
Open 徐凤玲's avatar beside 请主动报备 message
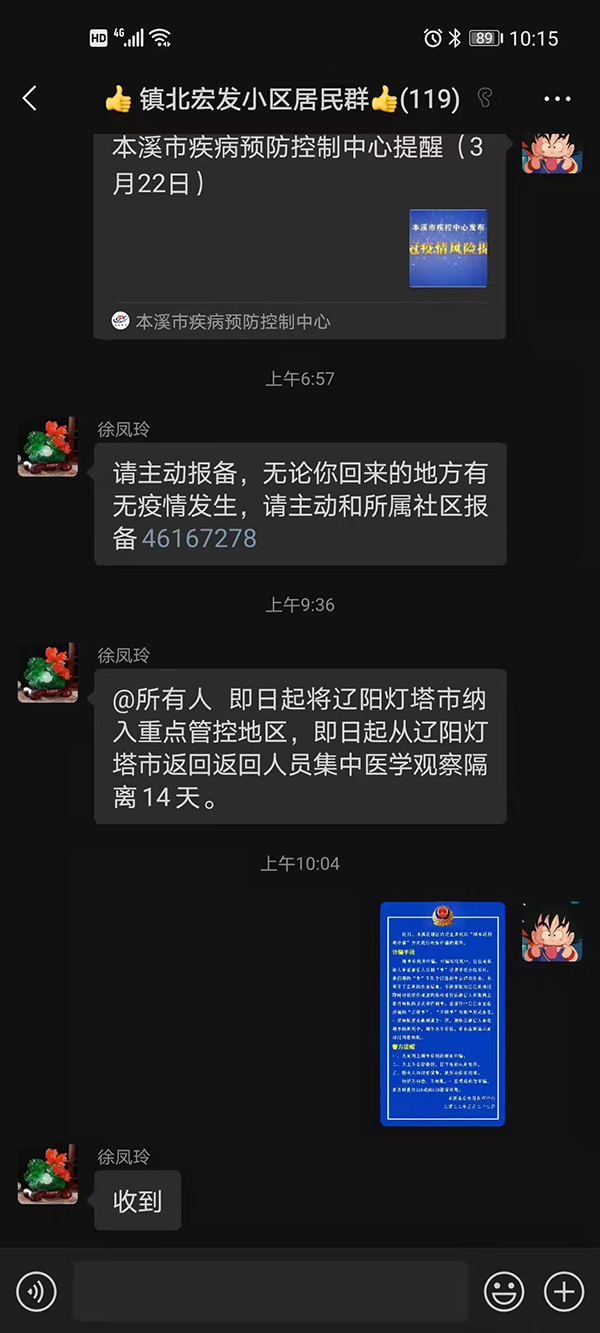click(x=47, y=446)
